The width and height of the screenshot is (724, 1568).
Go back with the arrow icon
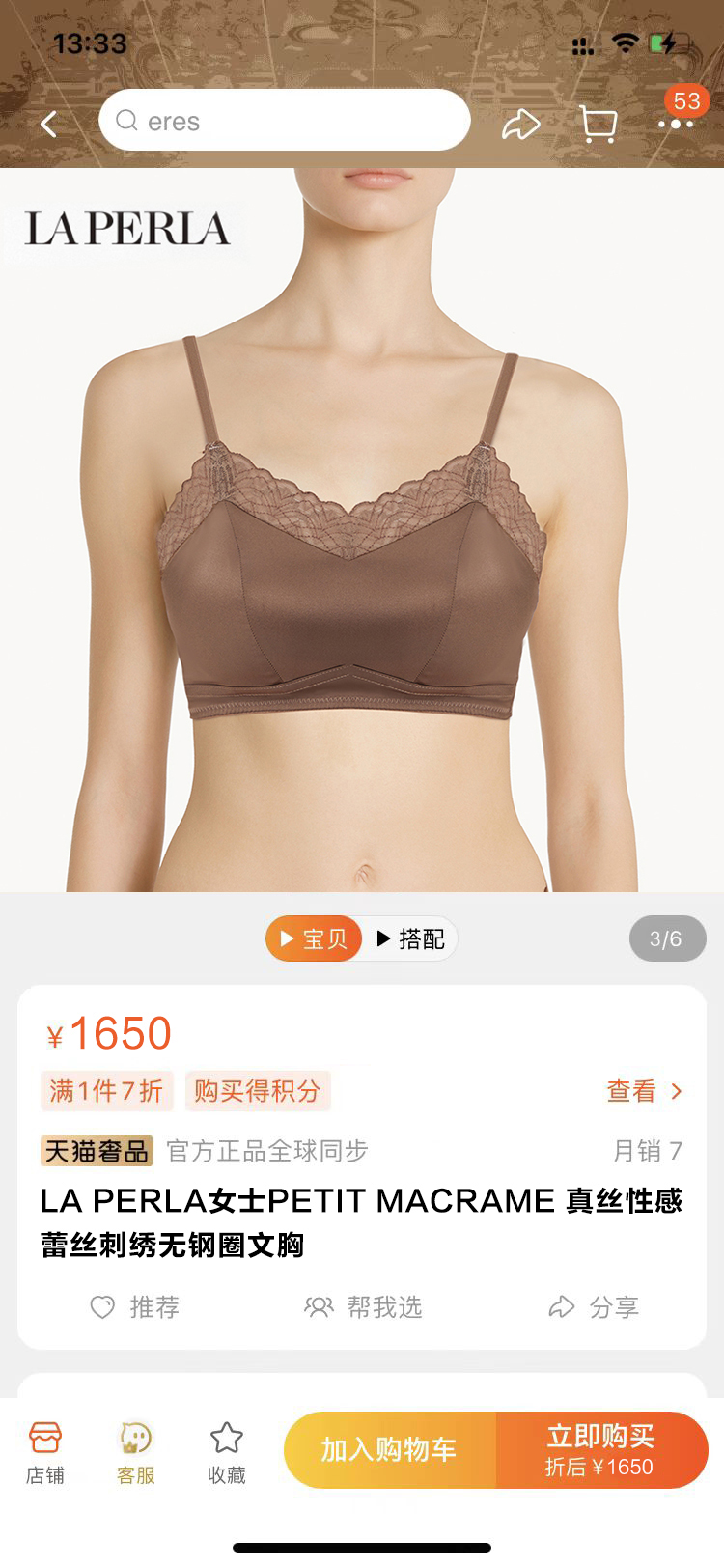(x=49, y=124)
